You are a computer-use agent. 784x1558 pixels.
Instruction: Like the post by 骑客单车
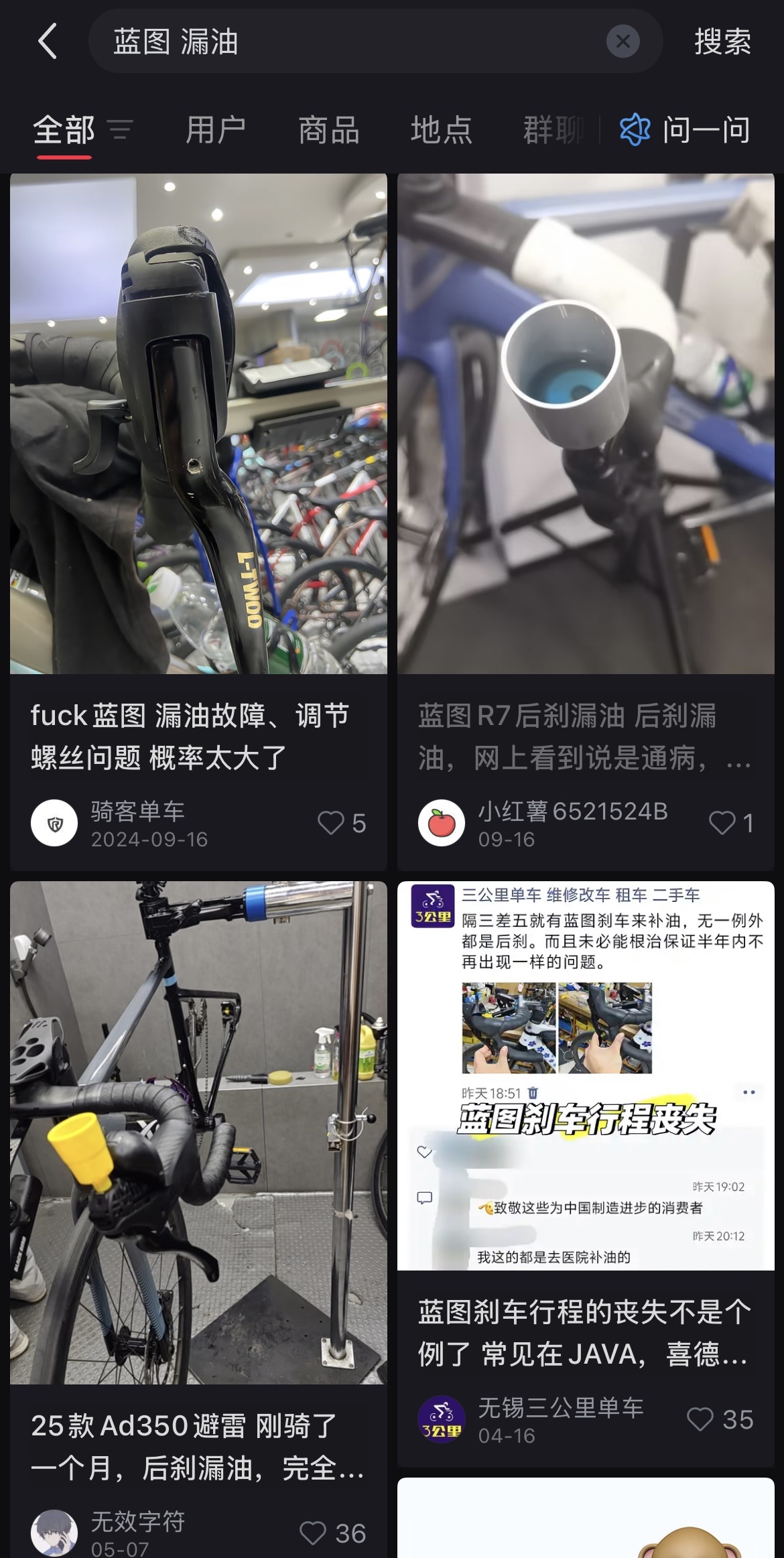coord(332,823)
